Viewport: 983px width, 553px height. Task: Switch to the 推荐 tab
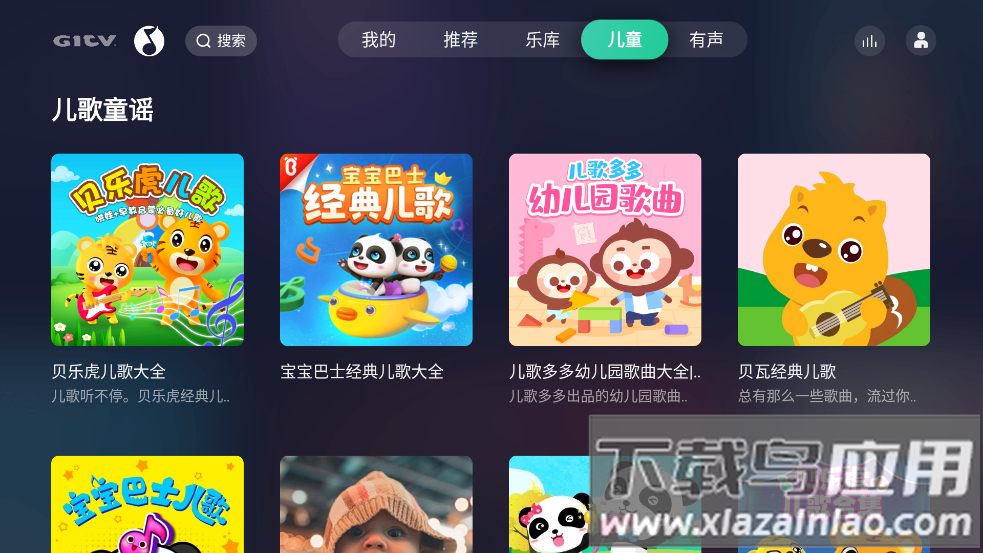tap(461, 40)
